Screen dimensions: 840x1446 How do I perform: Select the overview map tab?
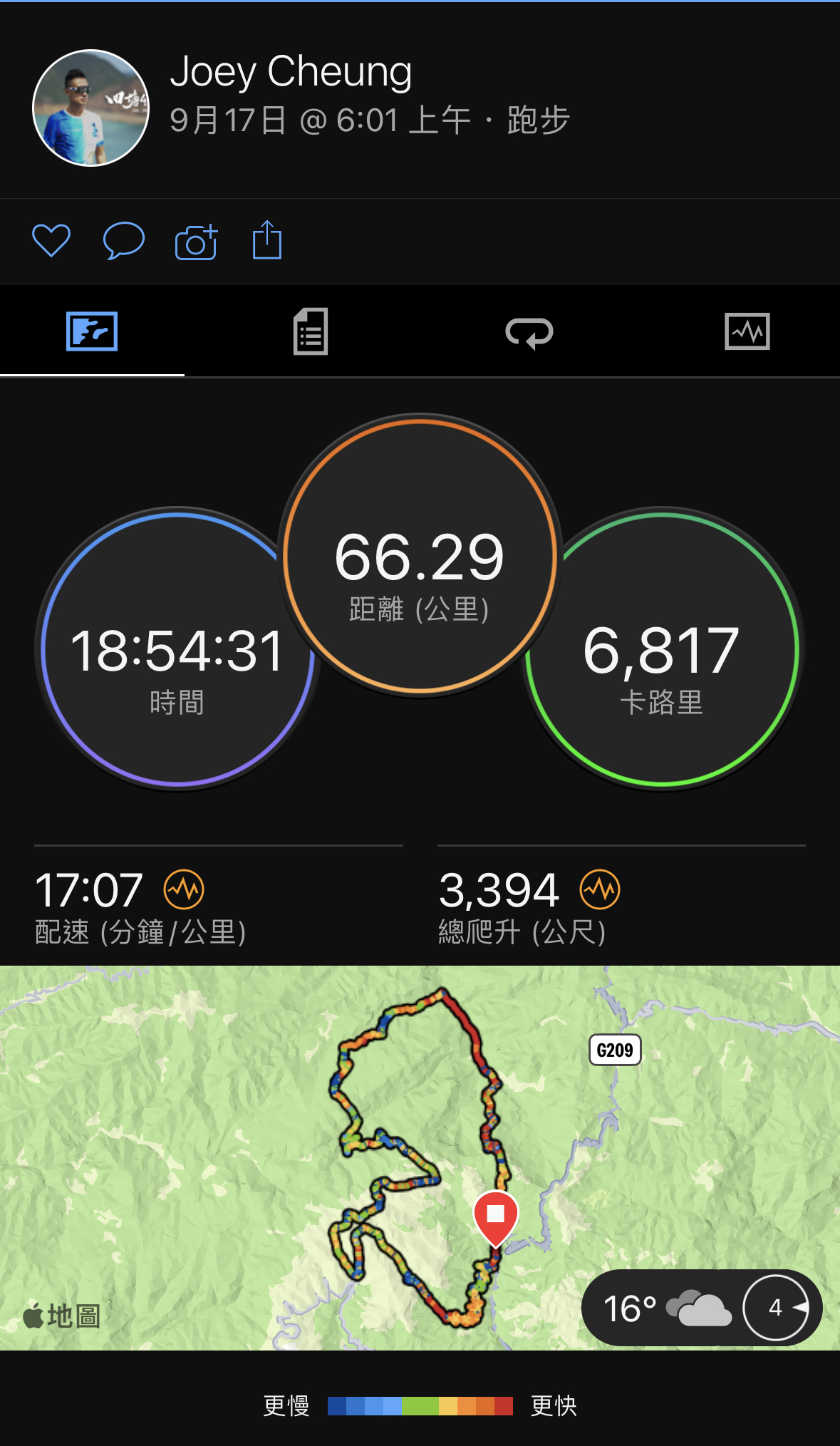(92, 331)
